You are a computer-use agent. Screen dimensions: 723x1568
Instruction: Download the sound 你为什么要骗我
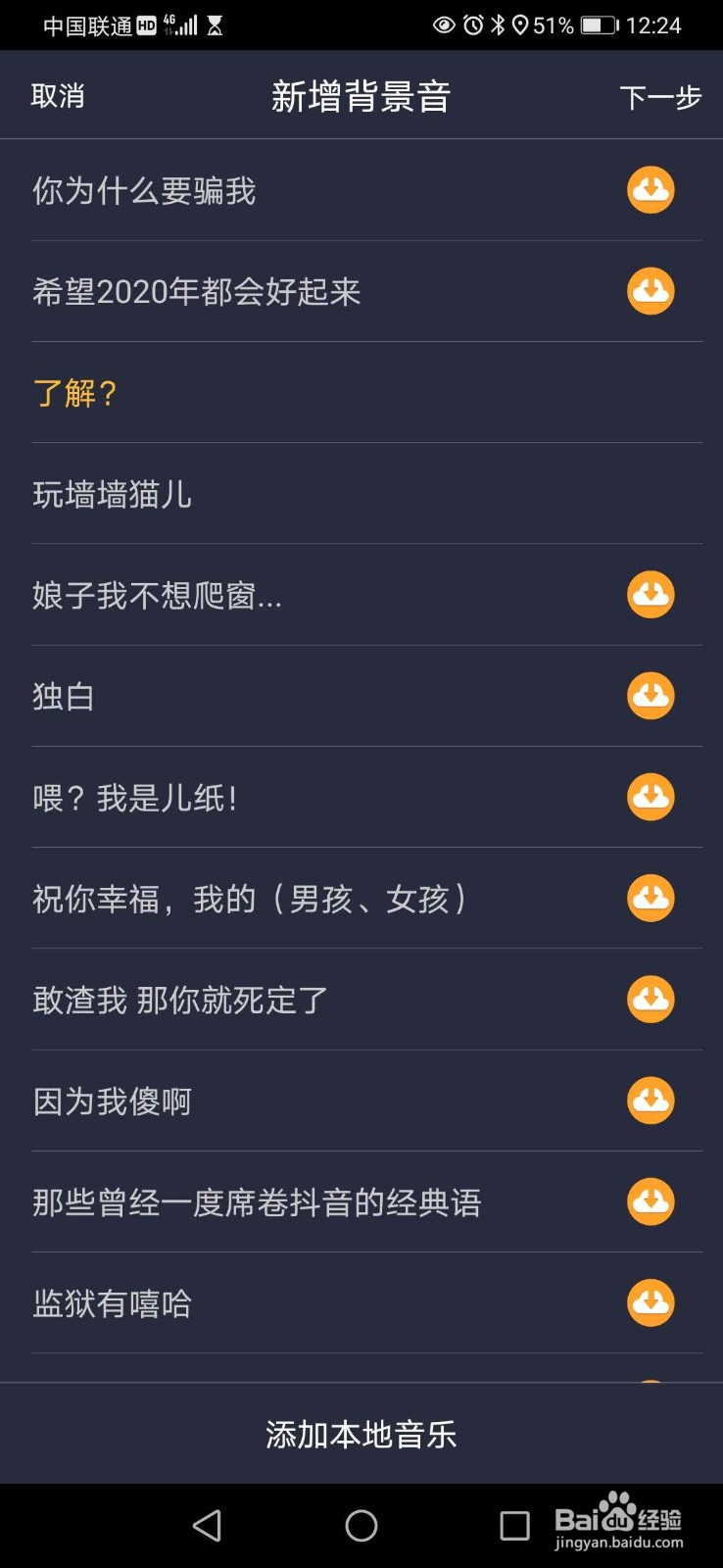(650, 189)
